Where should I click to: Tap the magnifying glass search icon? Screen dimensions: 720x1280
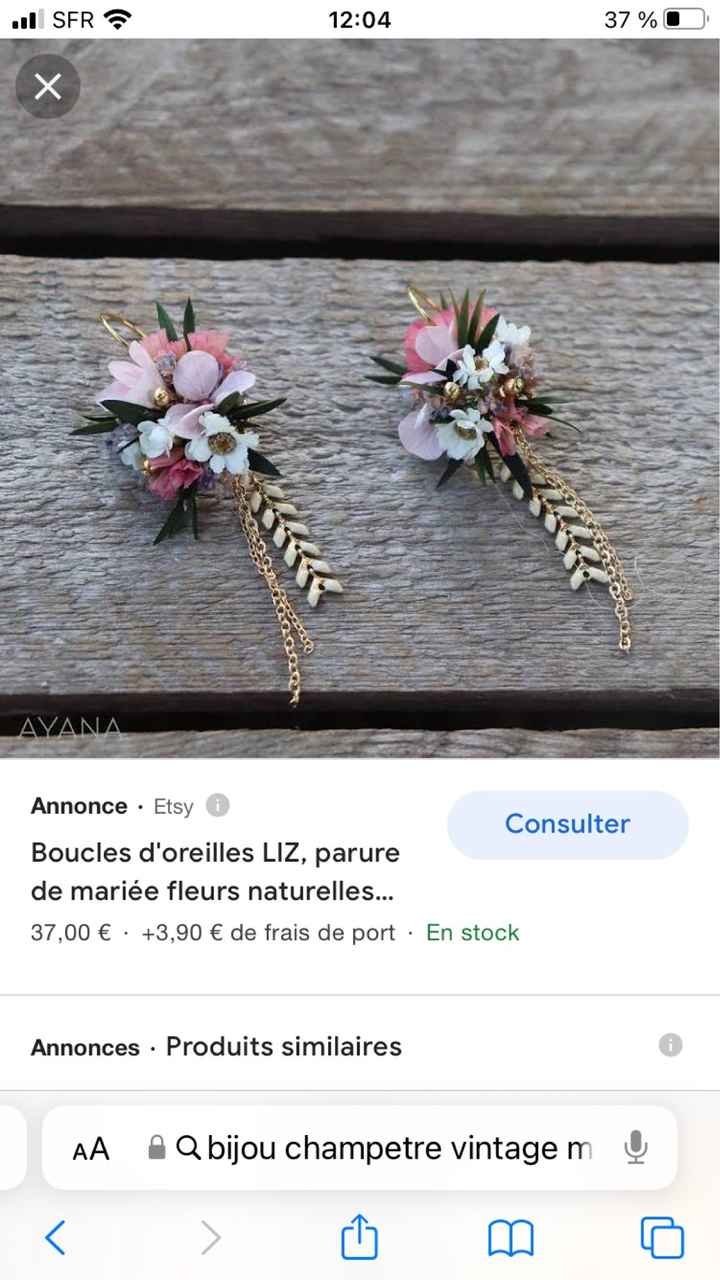click(x=188, y=1148)
